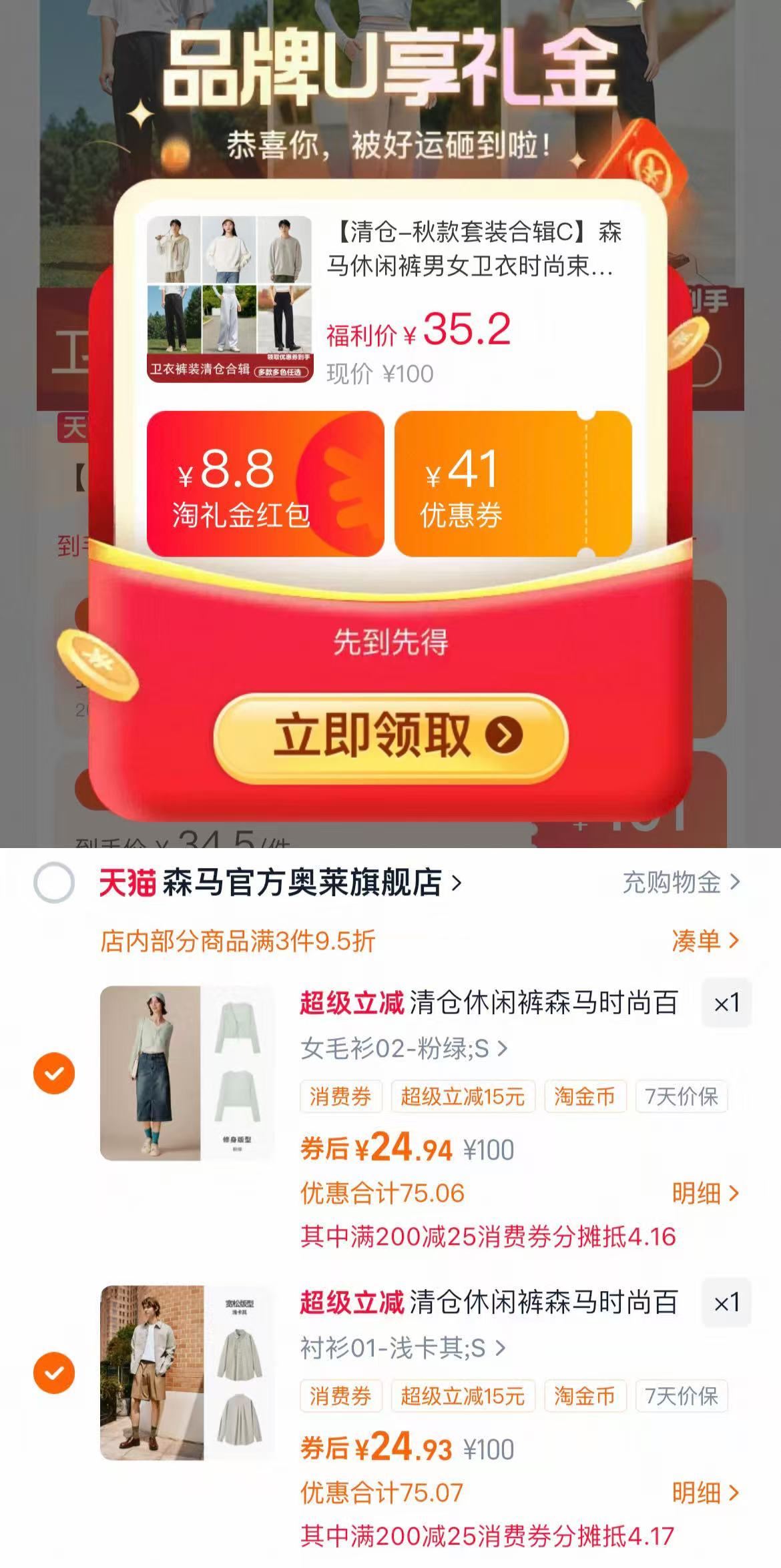Image resolution: width=781 pixels, height=1568 pixels.
Task: Tap 凑单 to add more items
Action: (705, 941)
